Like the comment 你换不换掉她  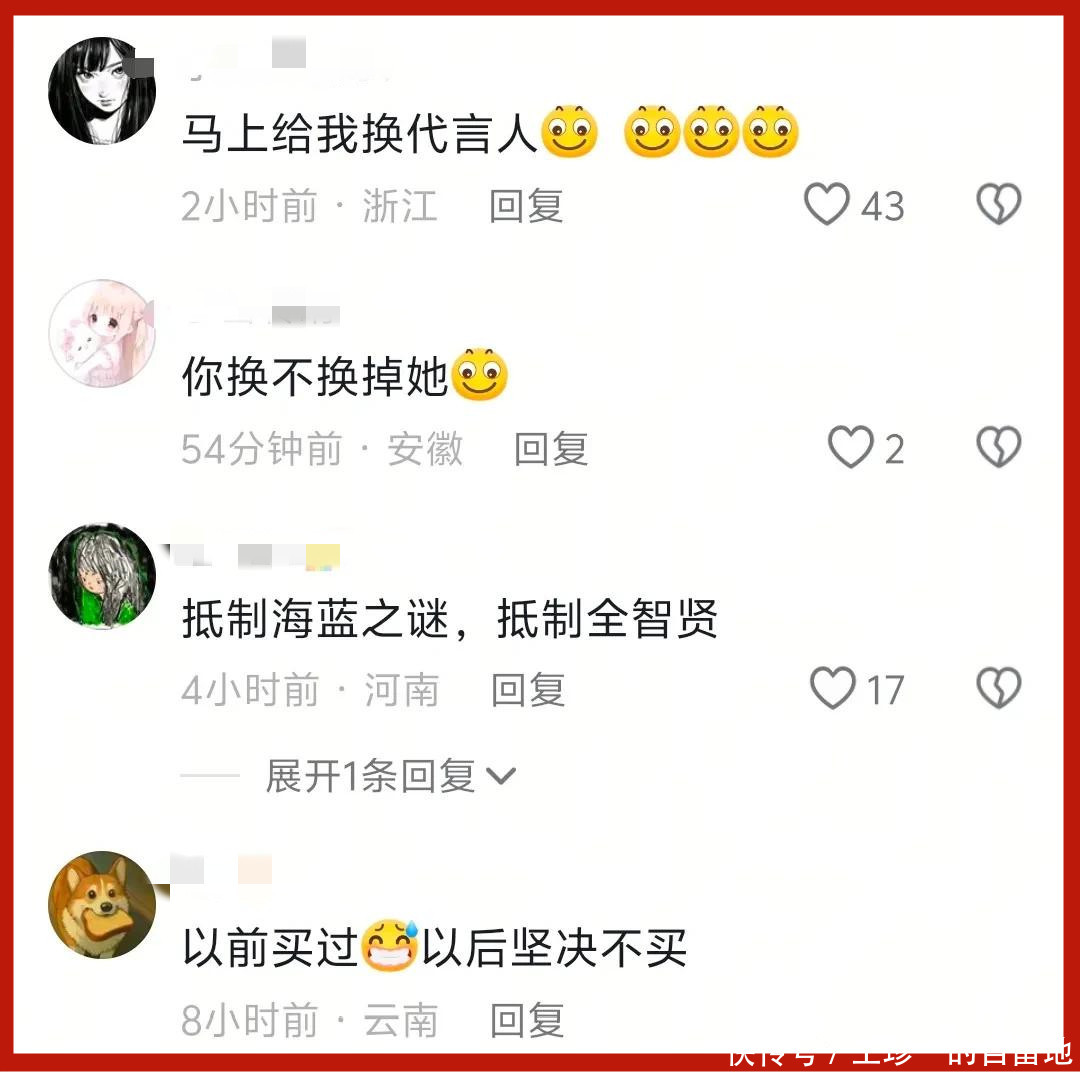point(851,448)
